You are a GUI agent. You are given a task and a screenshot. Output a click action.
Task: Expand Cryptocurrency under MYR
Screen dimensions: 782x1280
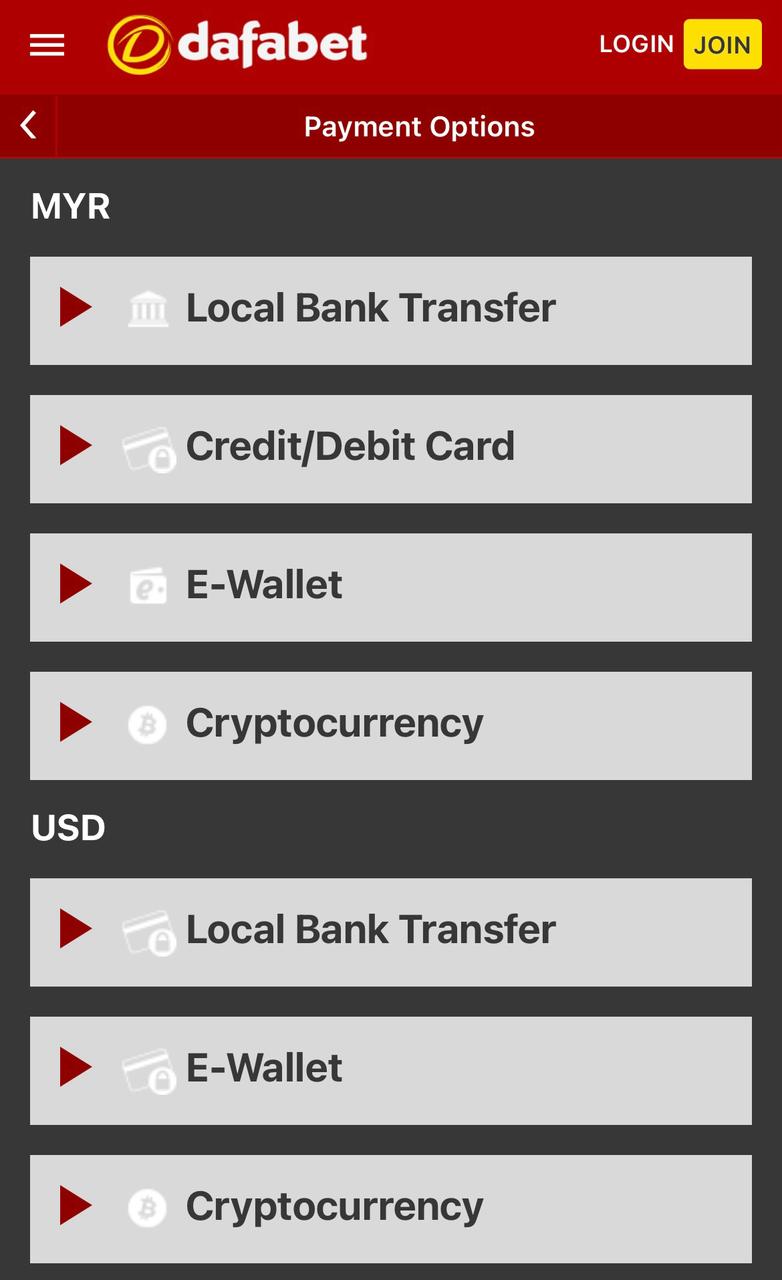tap(390, 725)
